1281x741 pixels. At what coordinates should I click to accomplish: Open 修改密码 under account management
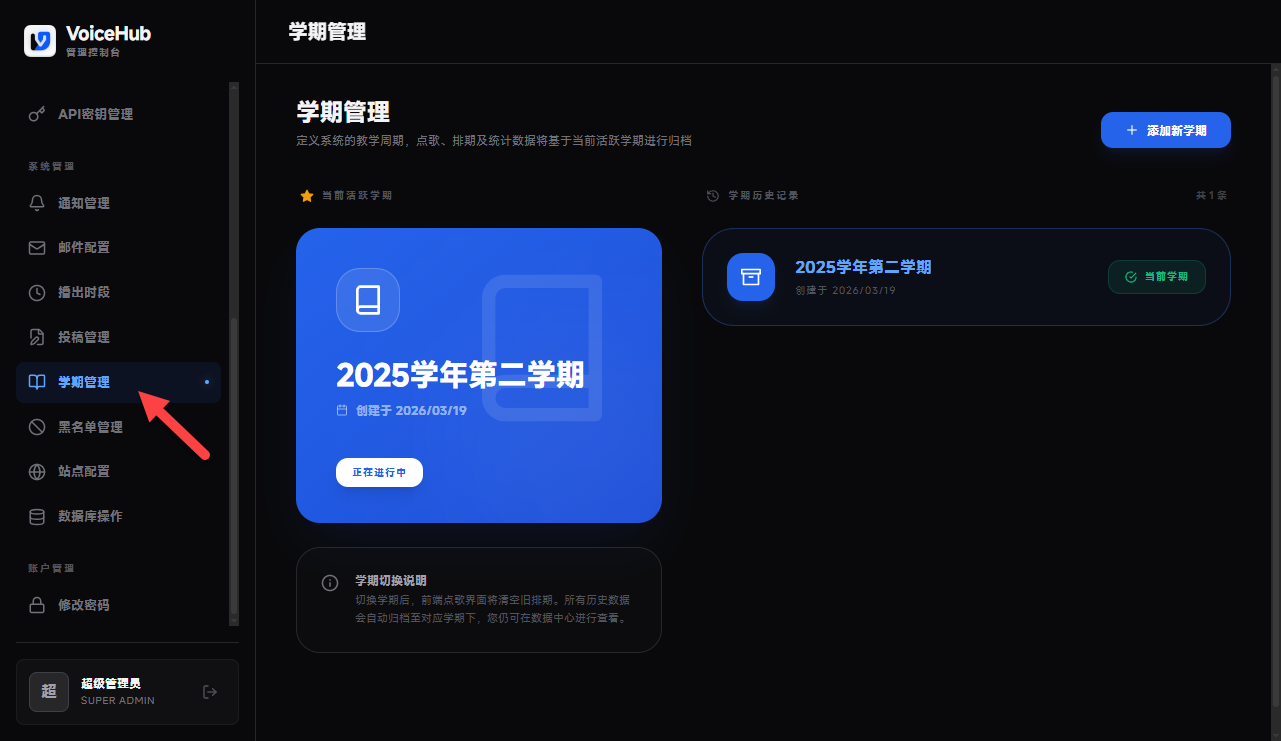[84, 605]
